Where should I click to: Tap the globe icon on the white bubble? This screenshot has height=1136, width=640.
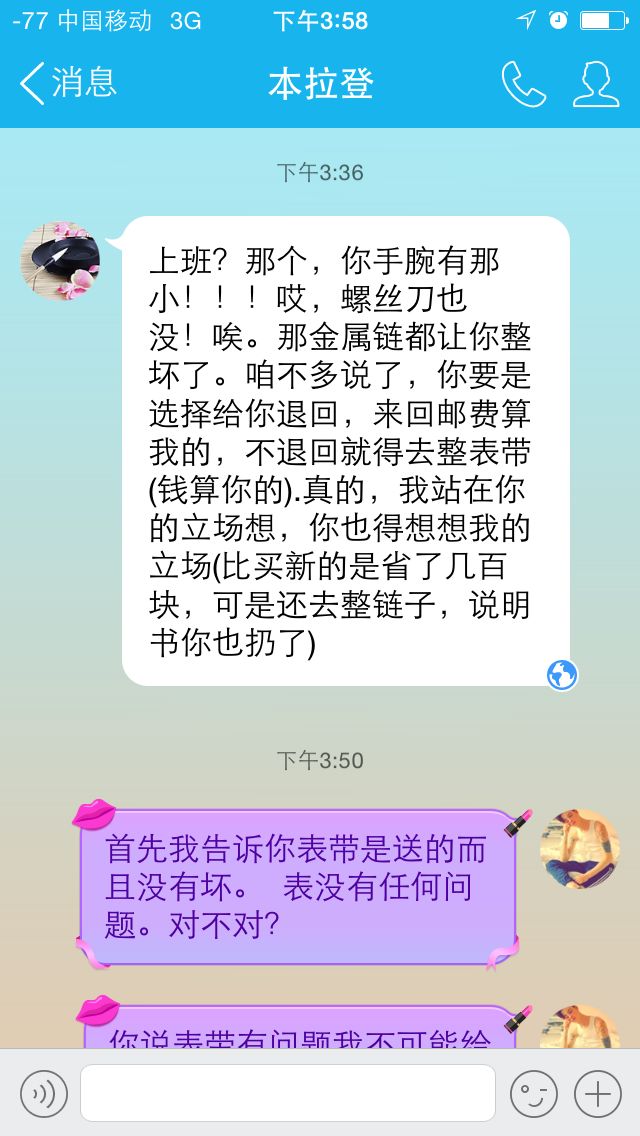click(562, 674)
